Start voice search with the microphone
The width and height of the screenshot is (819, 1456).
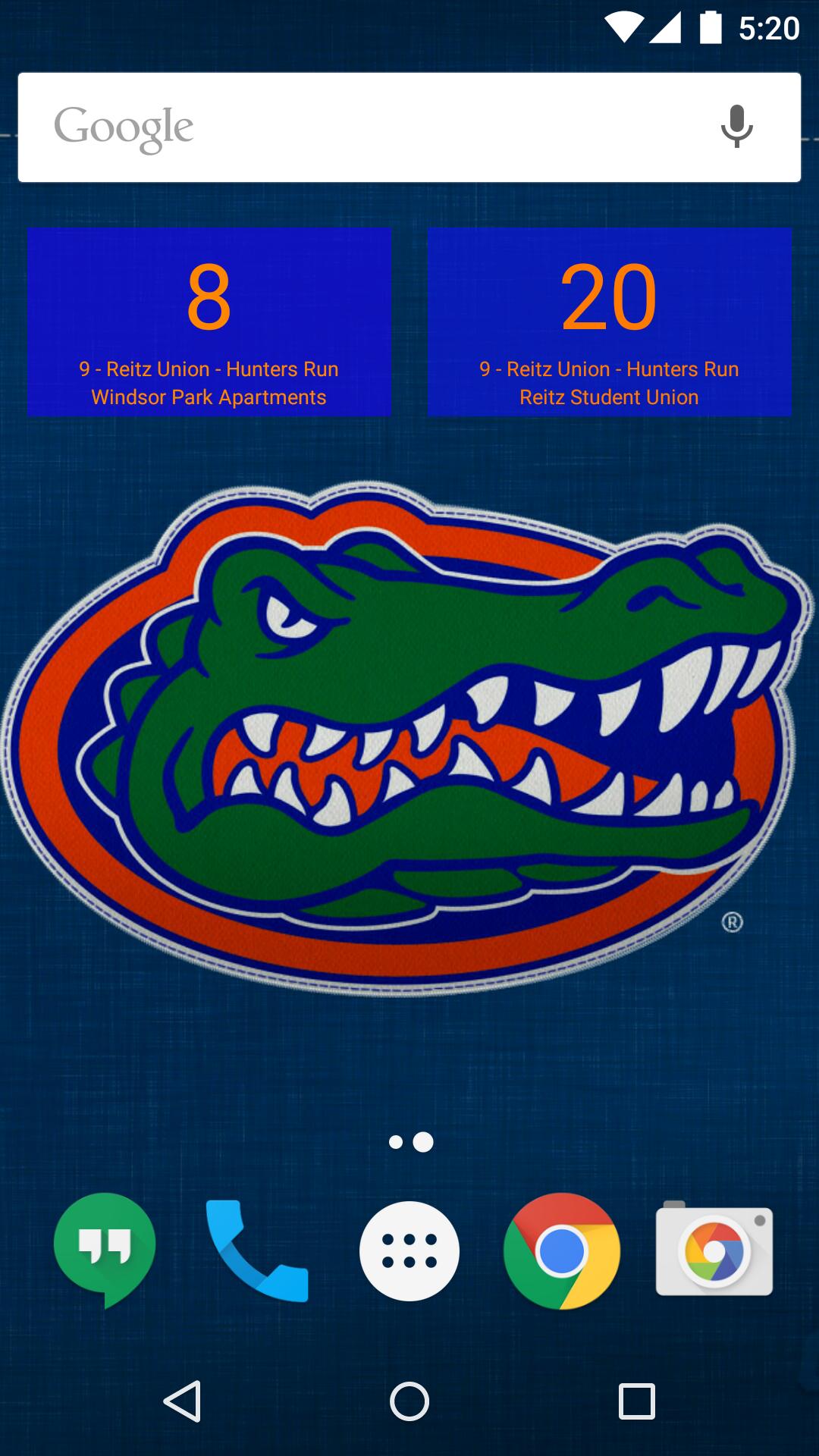pos(736,127)
